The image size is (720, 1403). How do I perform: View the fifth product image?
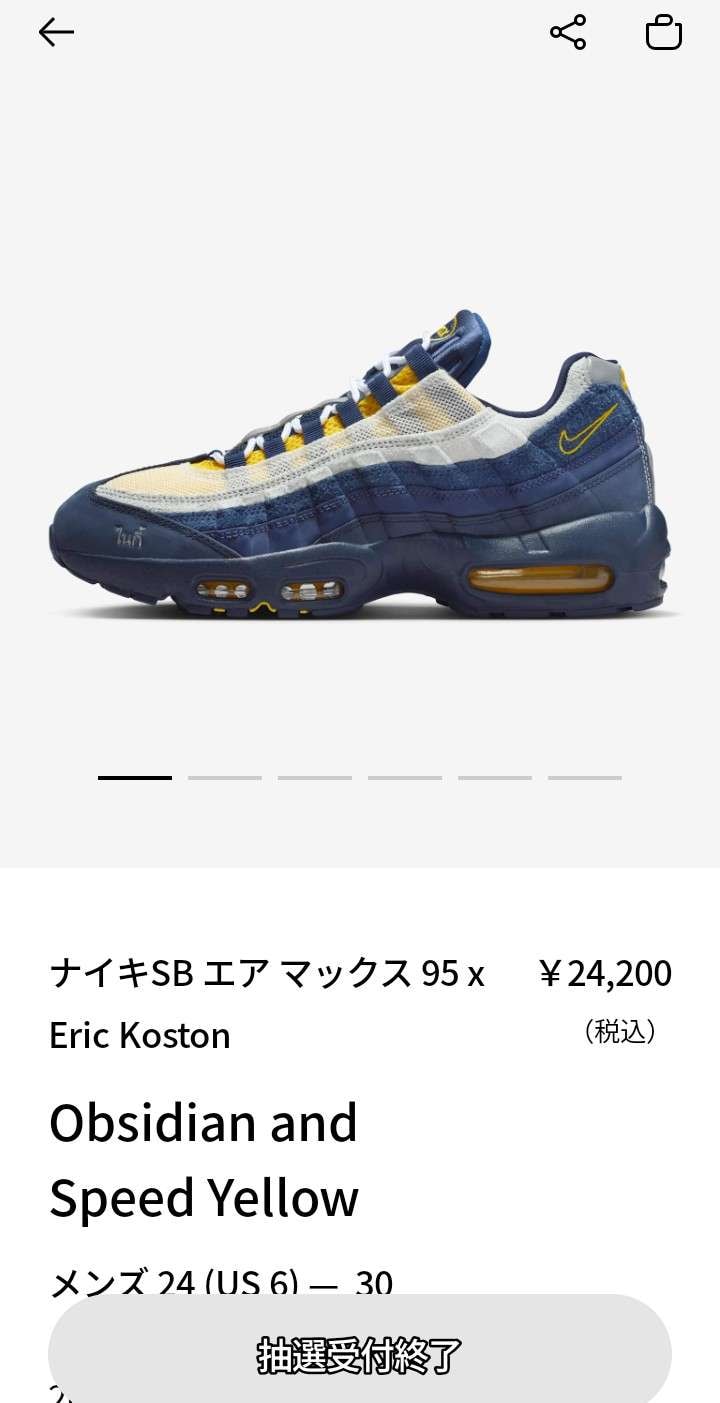pyautogui.click(x=495, y=776)
